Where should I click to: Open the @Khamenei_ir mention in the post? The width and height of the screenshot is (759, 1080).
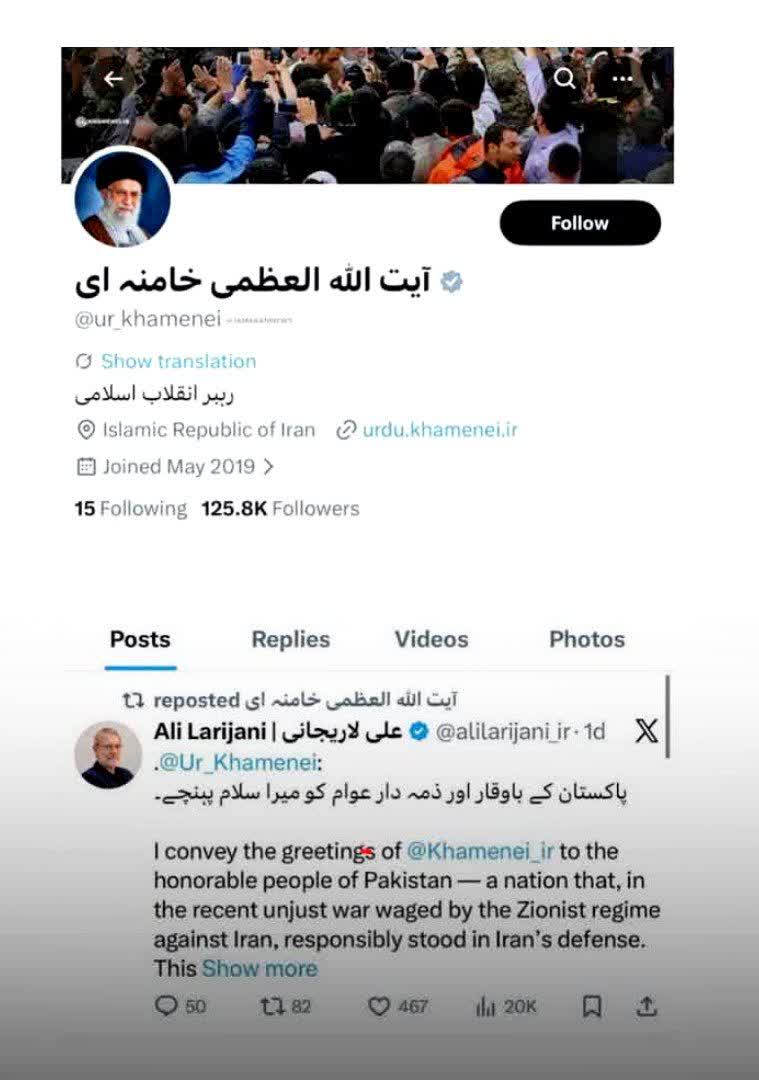click(x=481, y=851)
